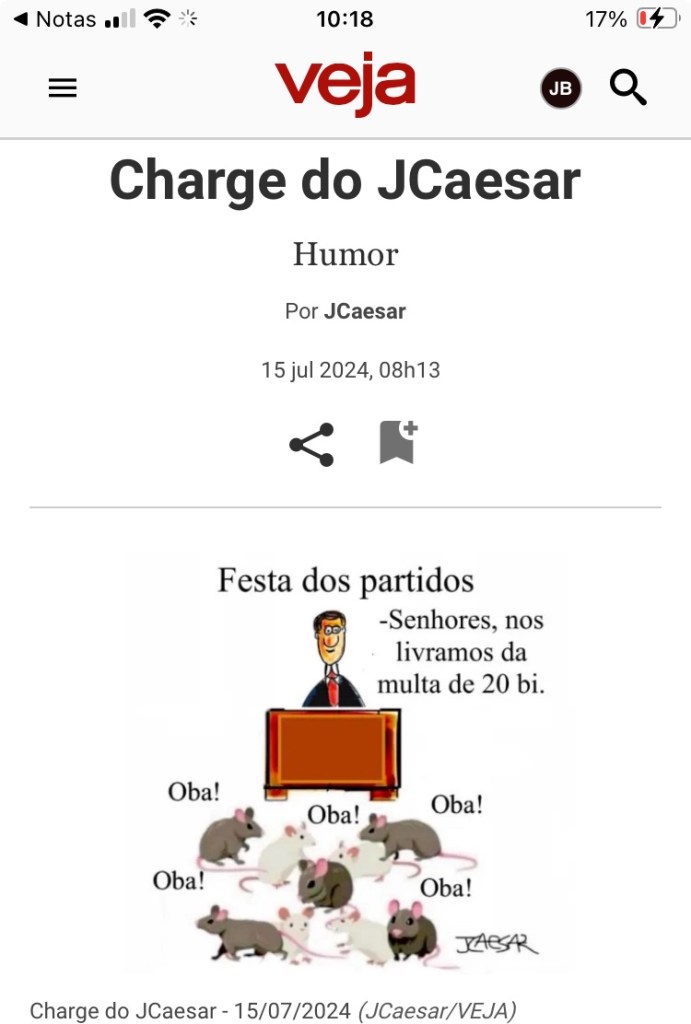Open the search magnifier
Image resolution: width=691 pixels, height=1024 pixels.
(x=628, y=88)
